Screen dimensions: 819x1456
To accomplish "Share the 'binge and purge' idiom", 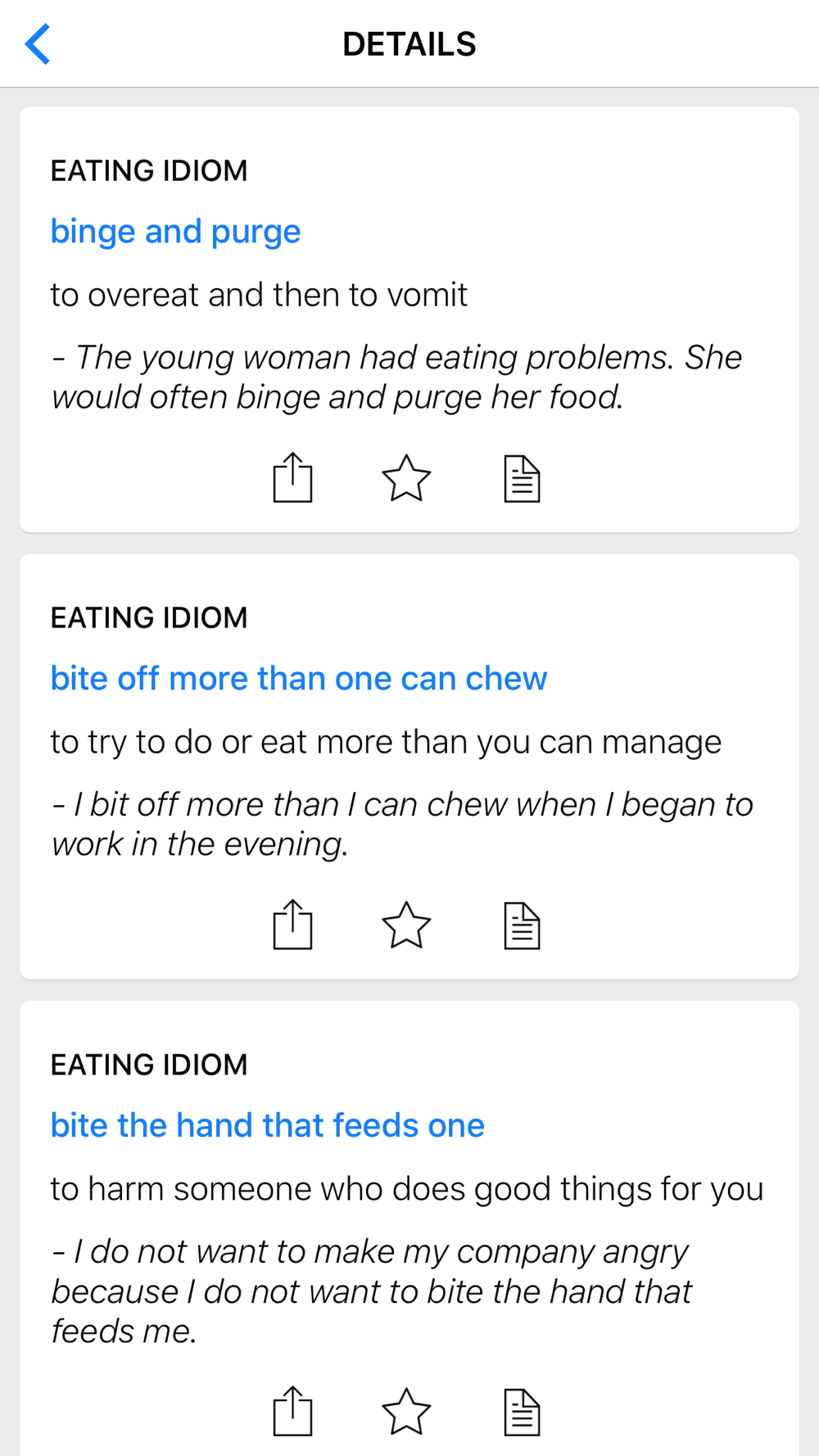I will pos(292,477).
